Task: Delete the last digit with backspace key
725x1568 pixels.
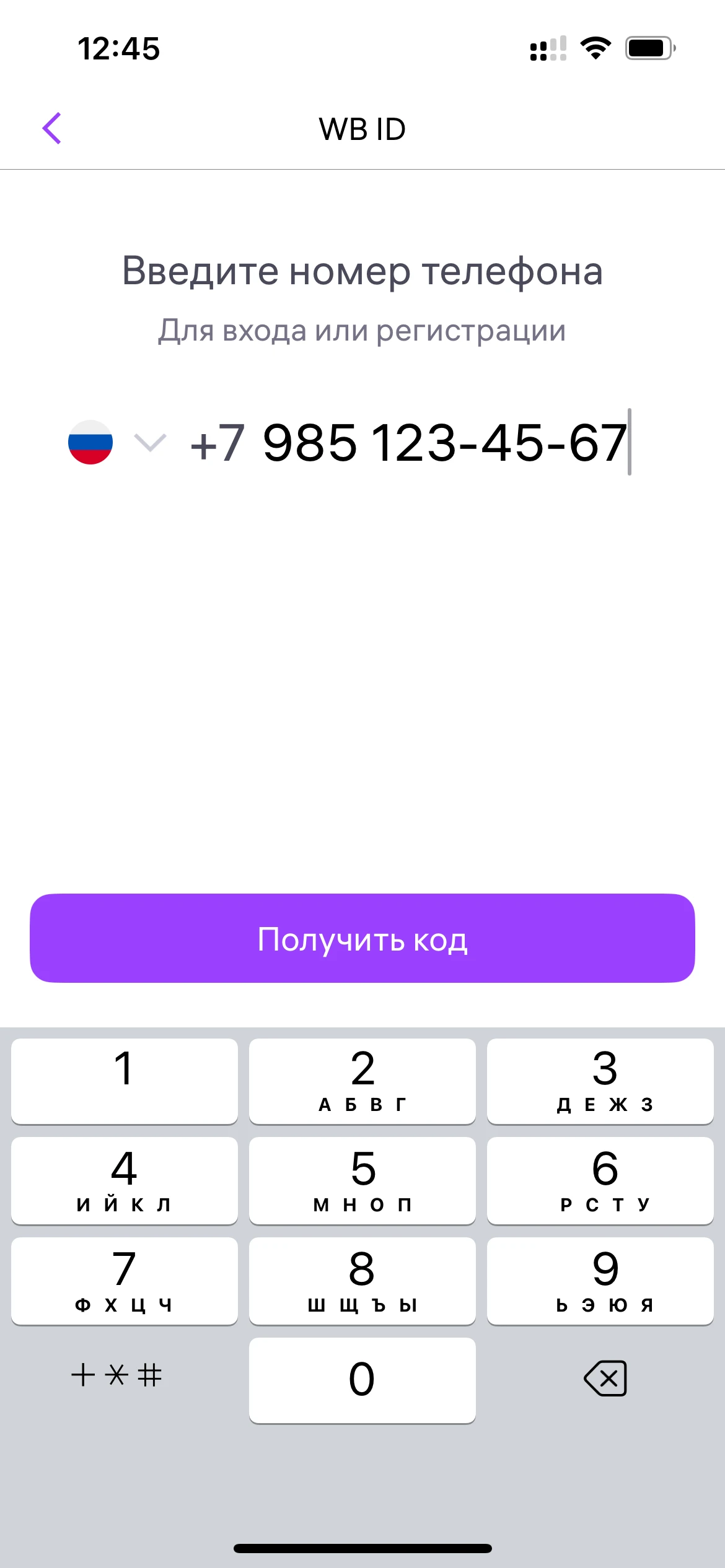Action: pos(605,1379)
